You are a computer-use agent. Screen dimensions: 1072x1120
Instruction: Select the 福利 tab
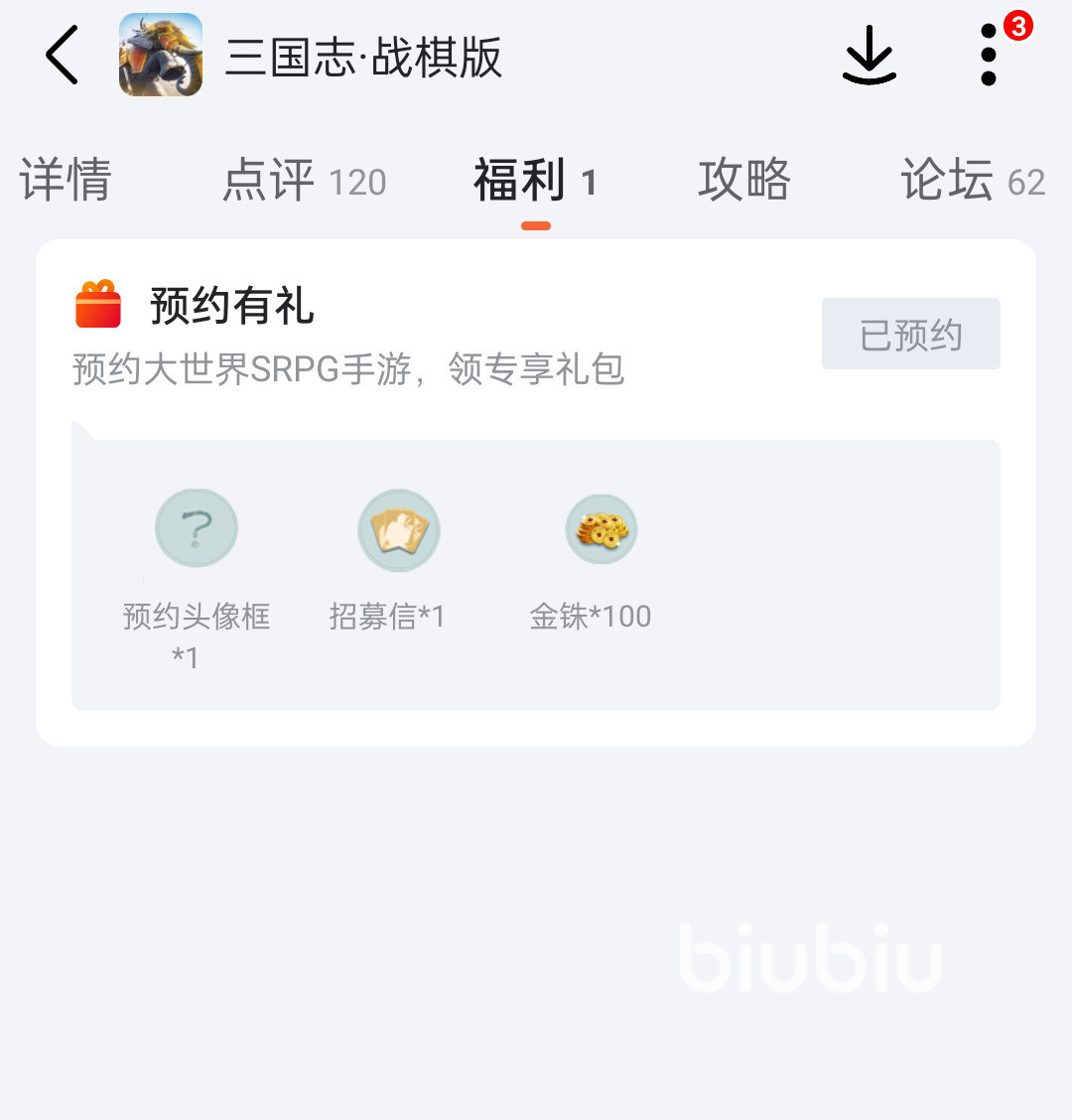(x=535, y=181)
